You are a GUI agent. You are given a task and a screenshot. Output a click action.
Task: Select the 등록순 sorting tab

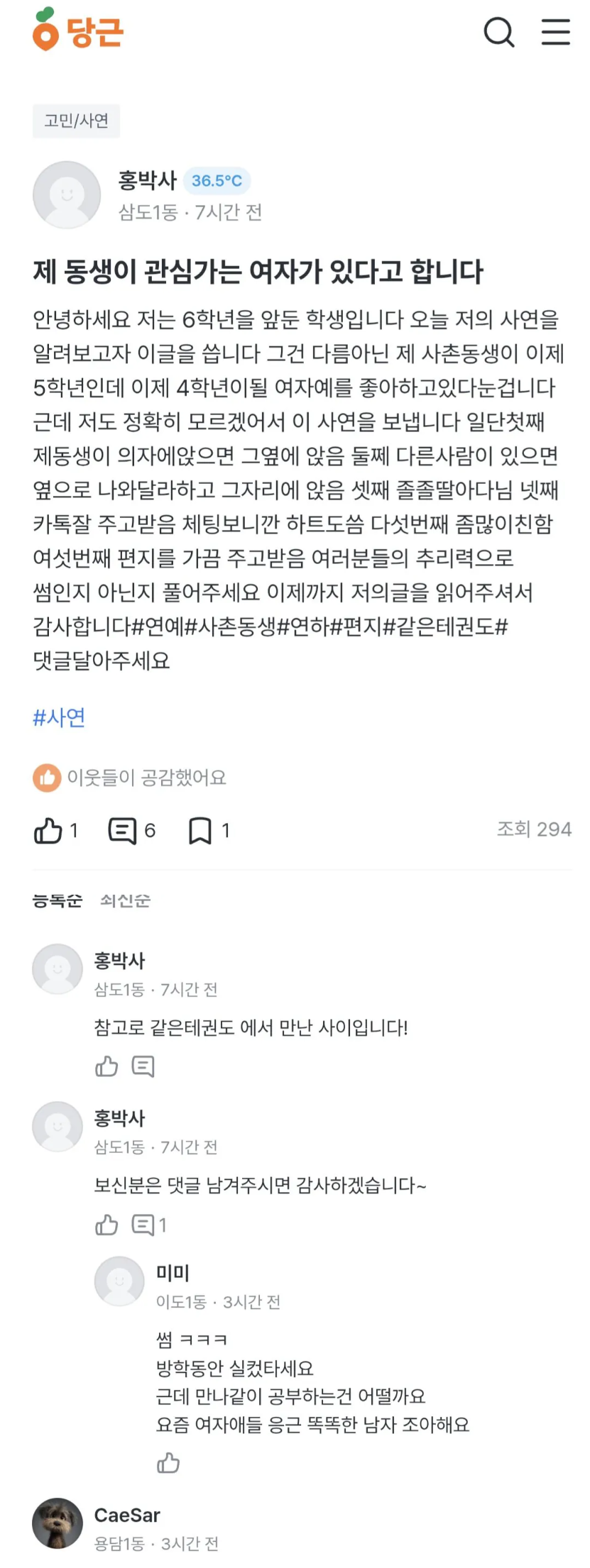click(x=59, y=900)
